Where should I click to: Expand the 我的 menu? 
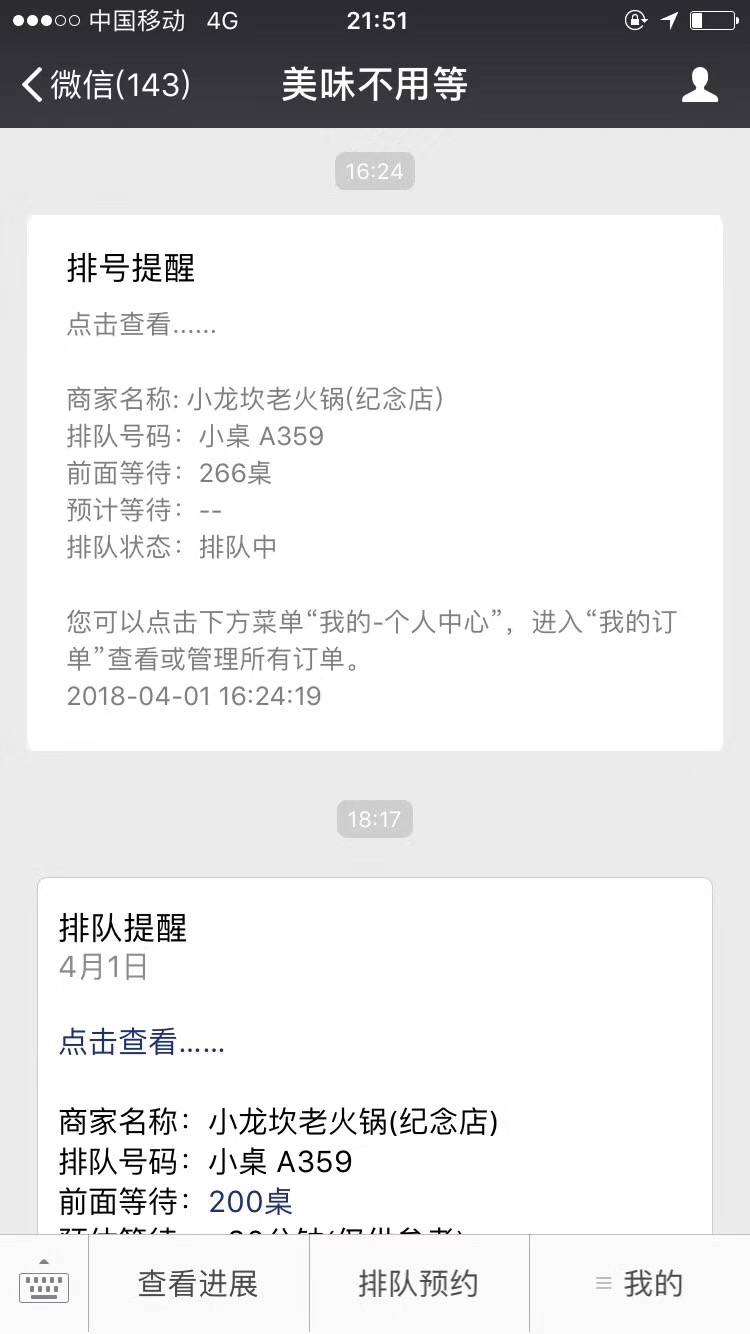(639, 1284)
